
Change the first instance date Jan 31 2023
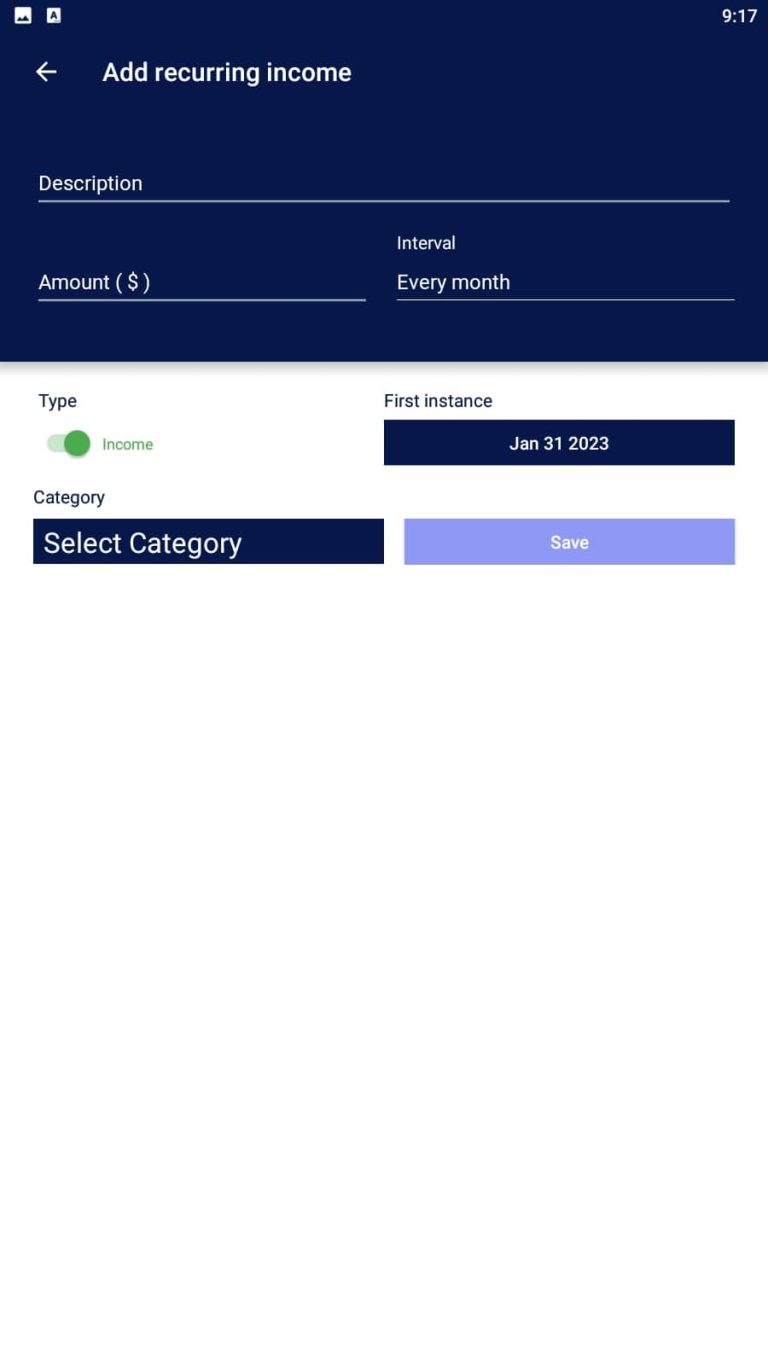point(559,443)
